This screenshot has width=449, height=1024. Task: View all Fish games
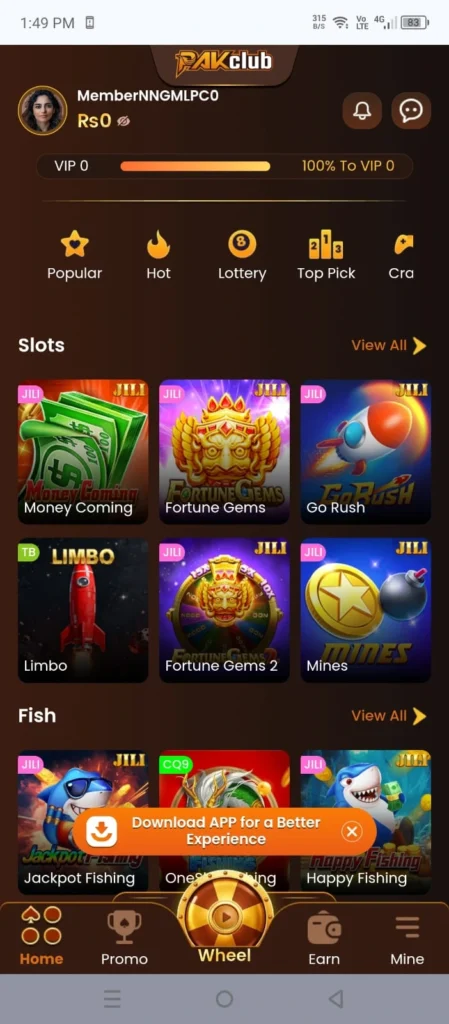(x=389, y=716)
